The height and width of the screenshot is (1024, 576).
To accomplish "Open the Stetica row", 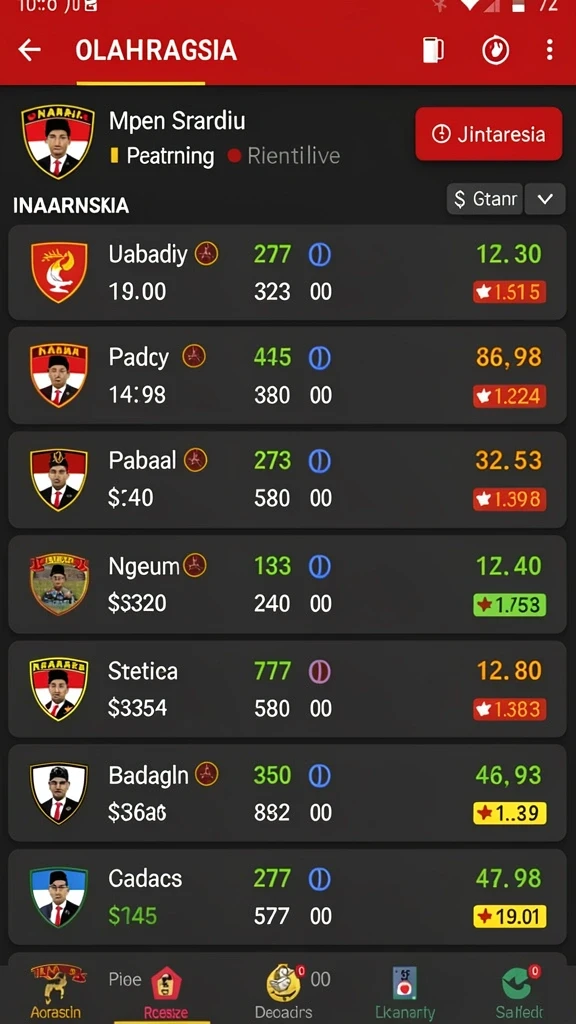I will coord(287,689).
